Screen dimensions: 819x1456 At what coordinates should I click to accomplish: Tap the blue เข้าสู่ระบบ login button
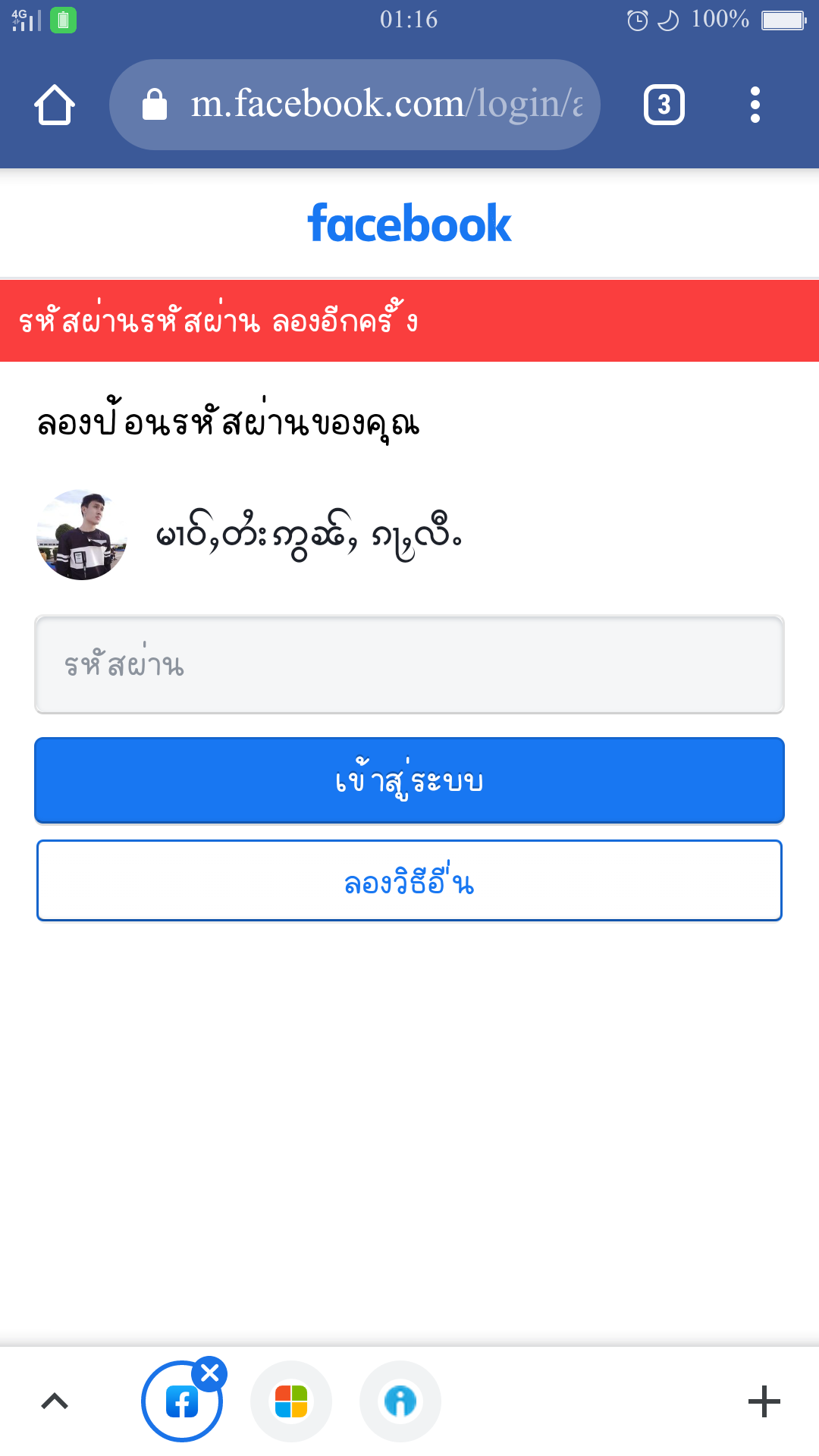409,780
